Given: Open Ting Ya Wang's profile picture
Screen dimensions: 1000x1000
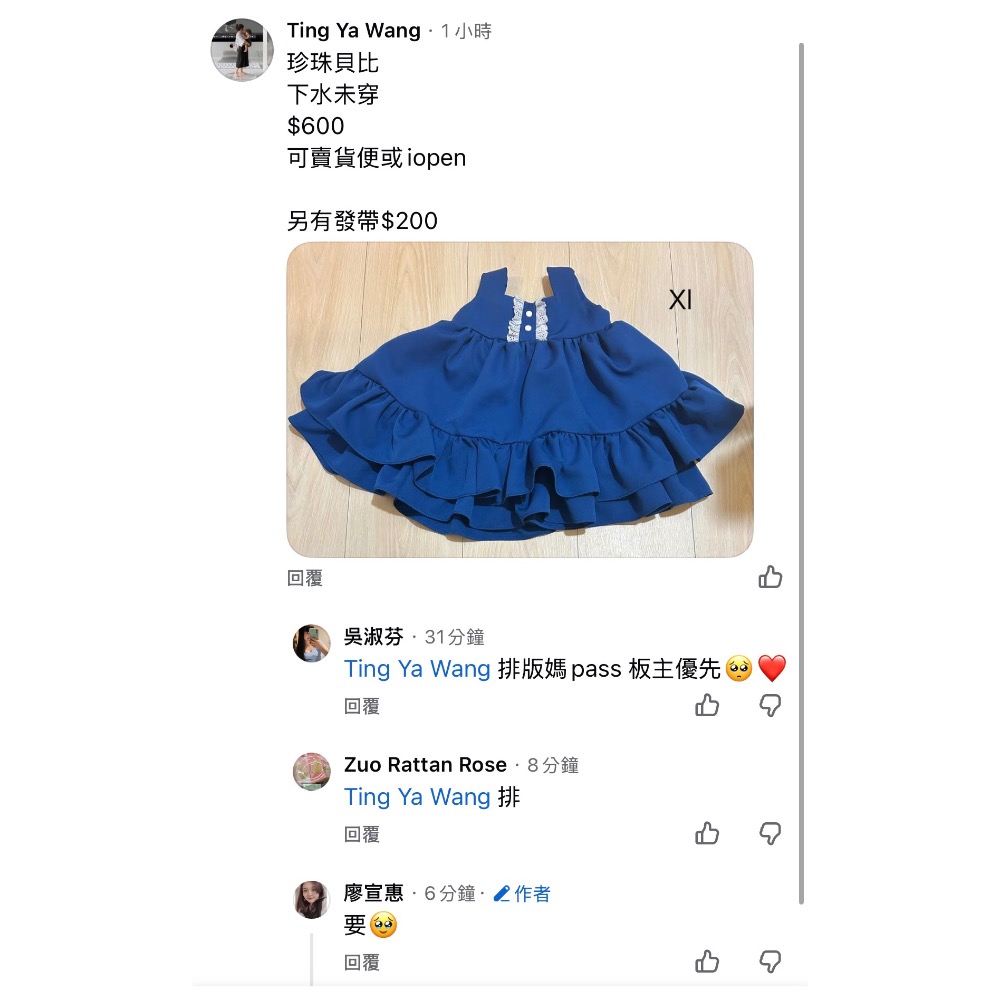Looking at the screenshot, I should (242, 50).
